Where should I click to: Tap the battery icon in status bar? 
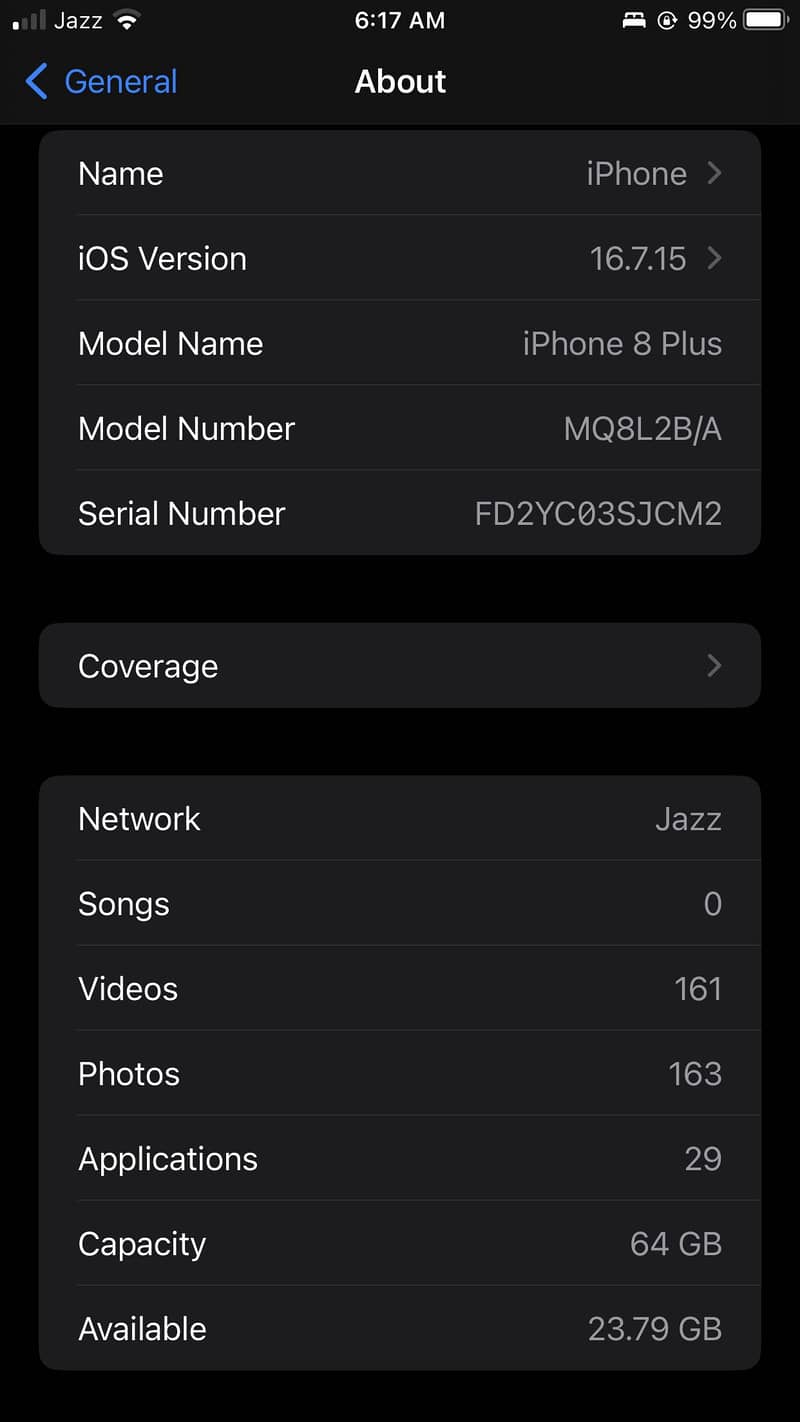pyautogui.click(x=763, y=18)
